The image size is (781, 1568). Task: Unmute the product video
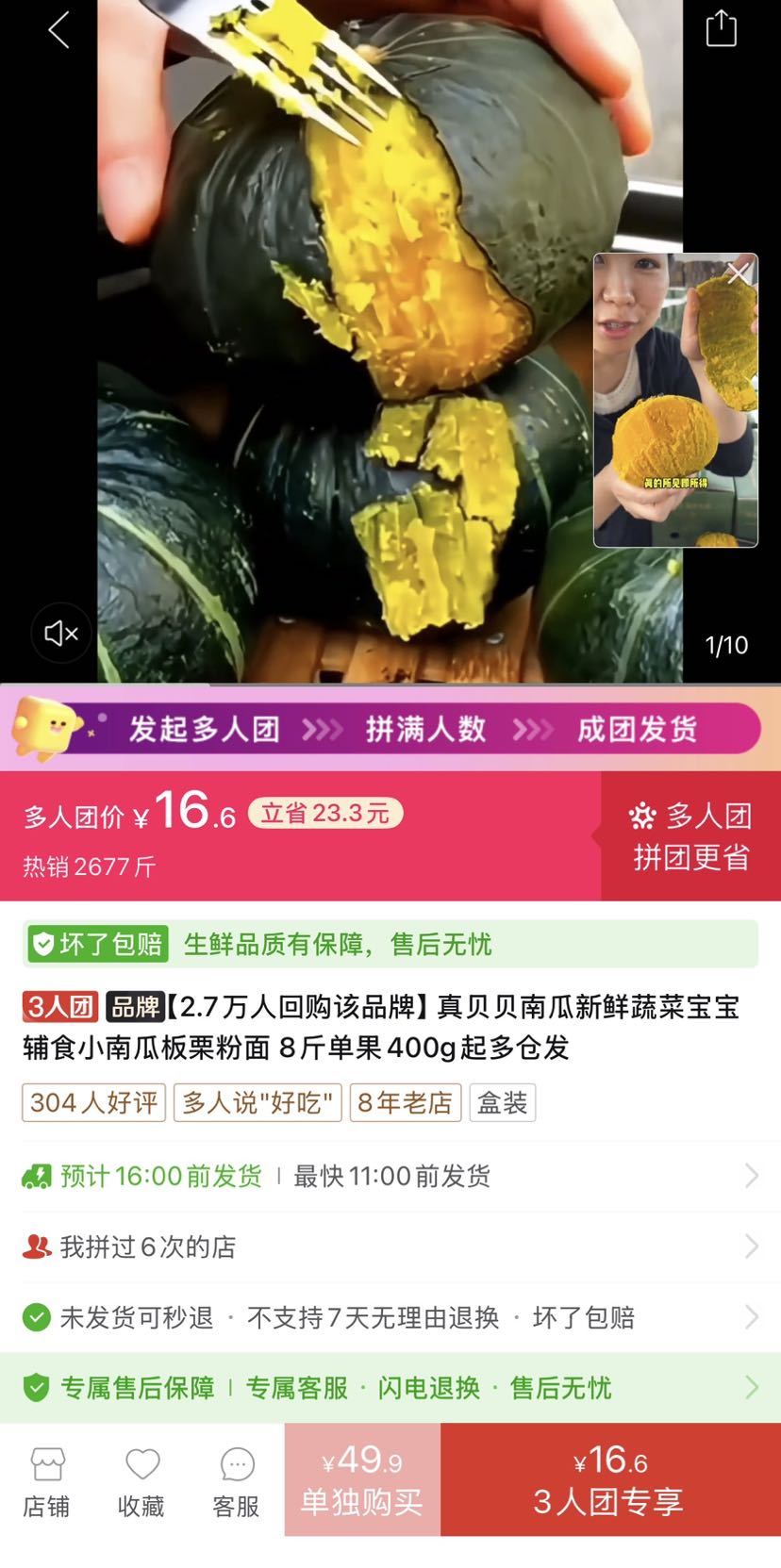61,633
